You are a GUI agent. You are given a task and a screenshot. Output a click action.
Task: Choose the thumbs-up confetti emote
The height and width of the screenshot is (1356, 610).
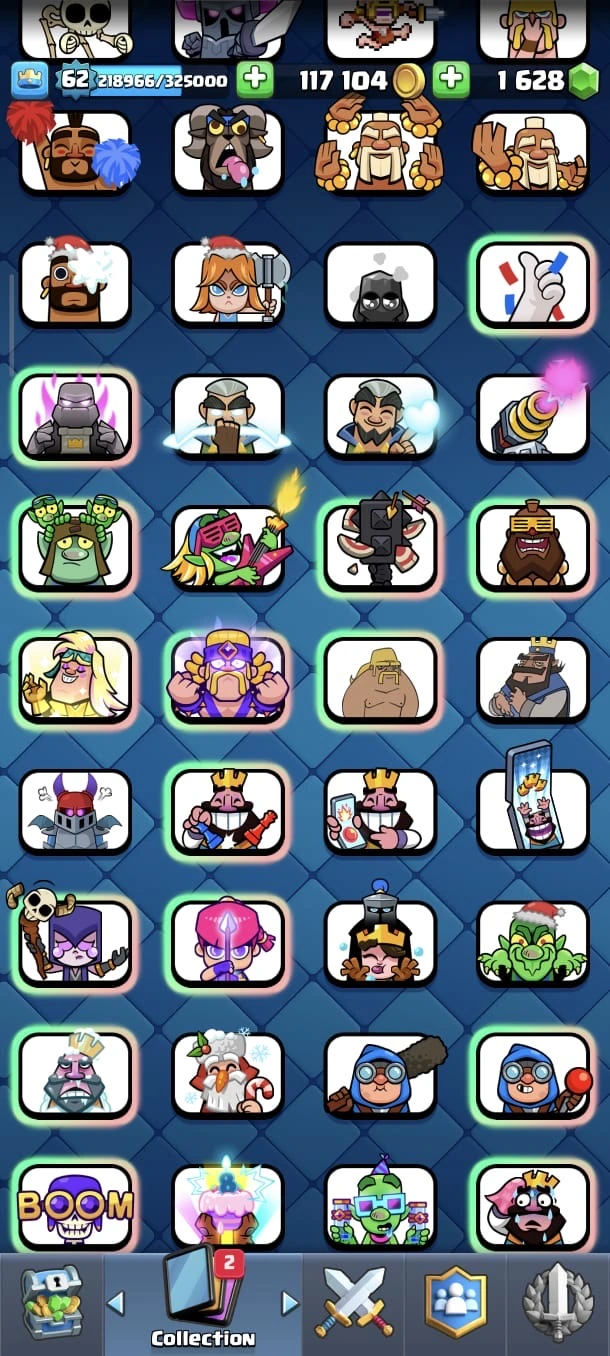[x=533, y=284]
